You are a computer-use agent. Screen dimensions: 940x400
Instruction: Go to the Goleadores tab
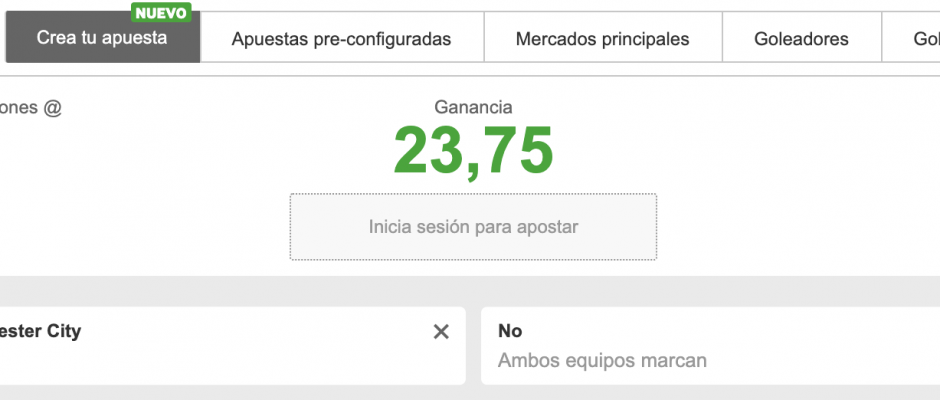coord(801,39)
